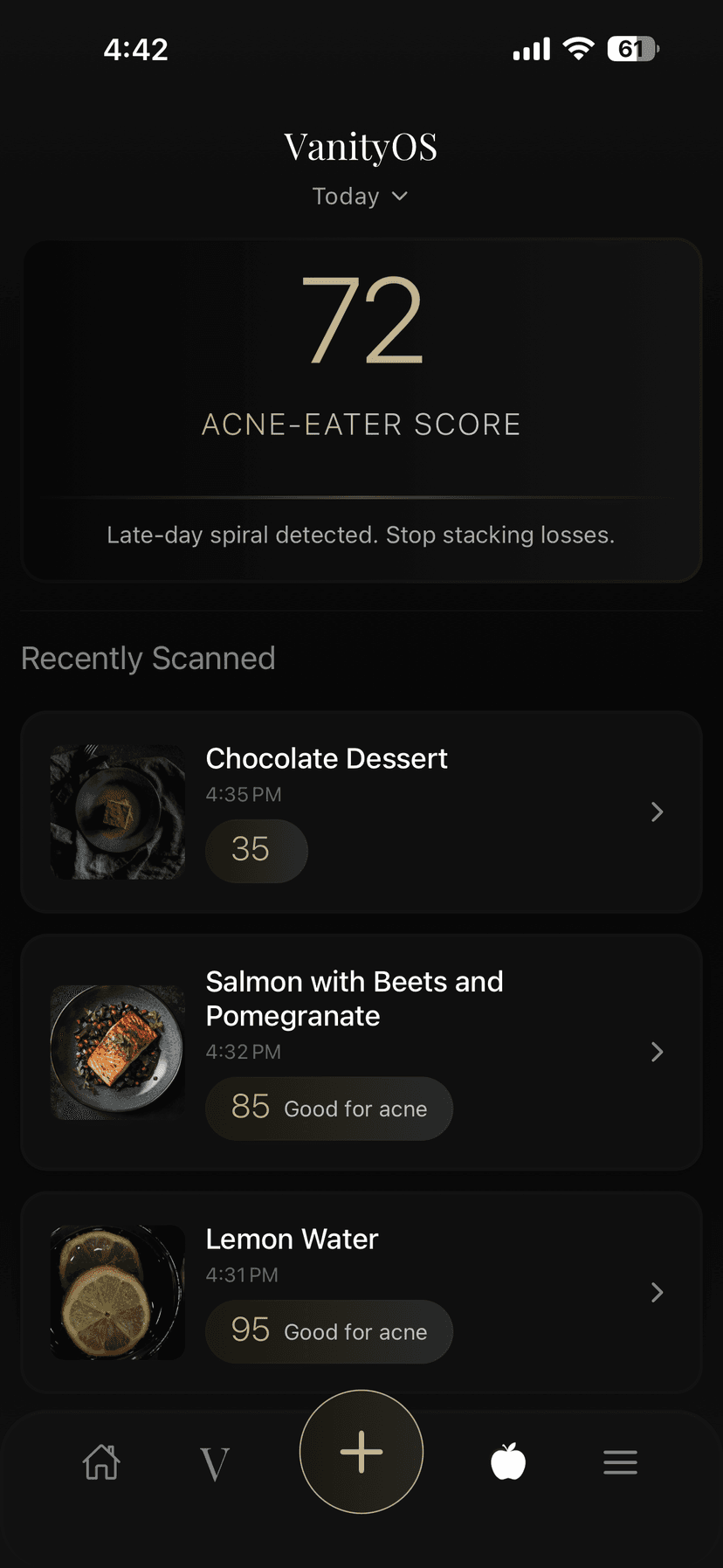Tap the spiral detected warning message
The height and width of the screenshot is (1568, 723).
coord(361,535)
